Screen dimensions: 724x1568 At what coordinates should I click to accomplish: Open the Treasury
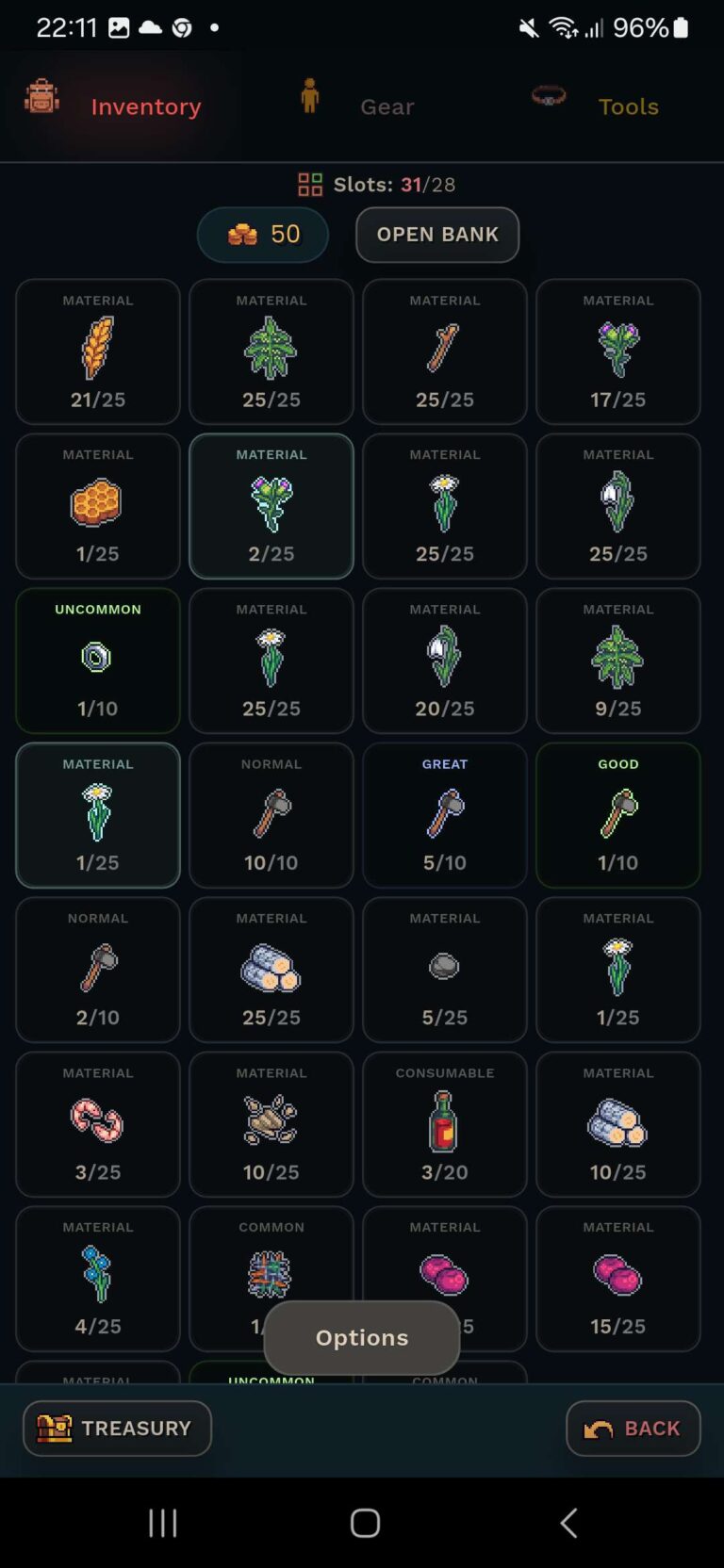click(117, 1429)
